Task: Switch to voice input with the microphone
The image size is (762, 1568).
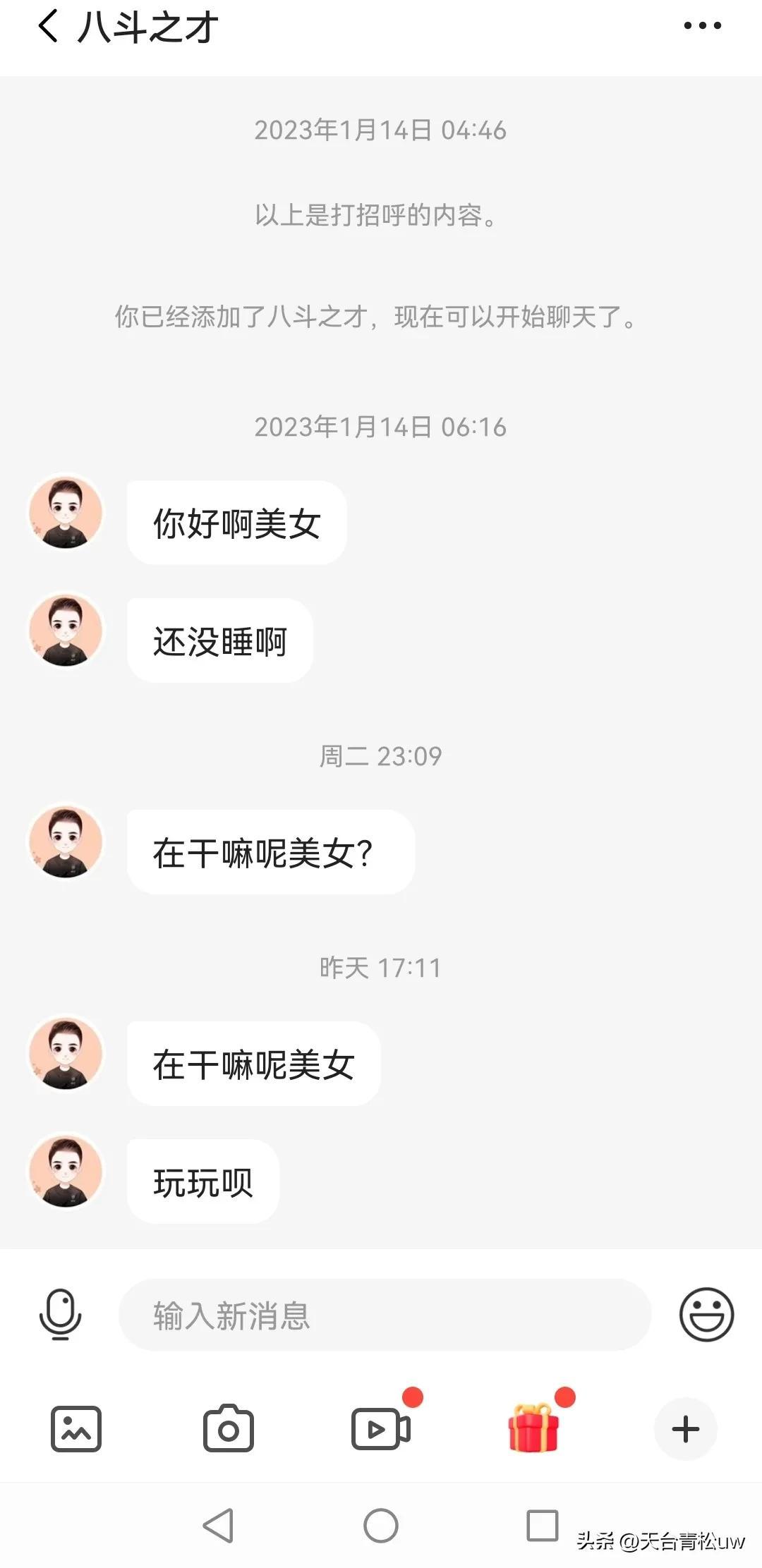Action: coord(61,1315)
